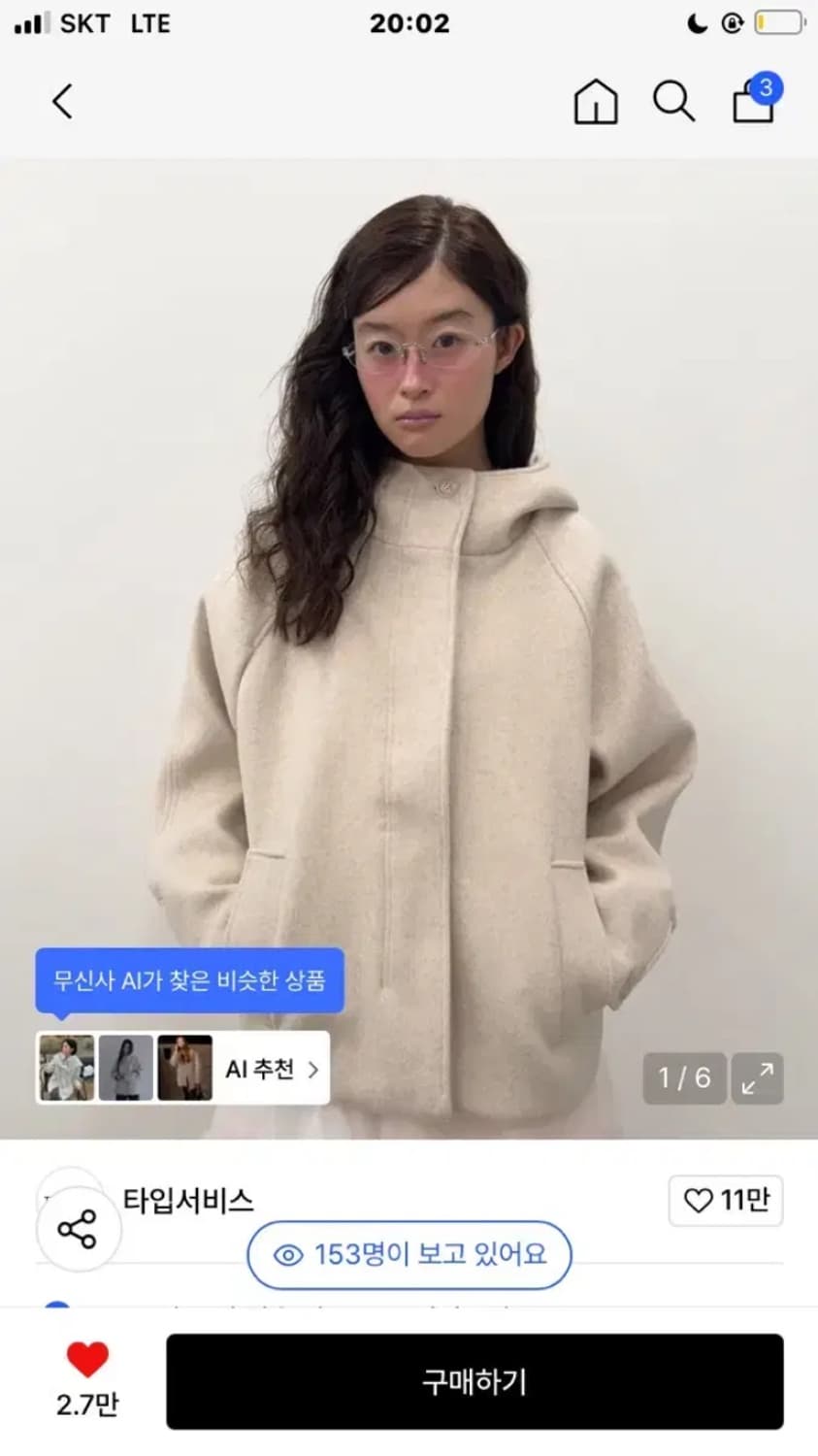Select the third AI recommended product thumbnail
Screen dimensions: 818x1456
[184, 1068]
